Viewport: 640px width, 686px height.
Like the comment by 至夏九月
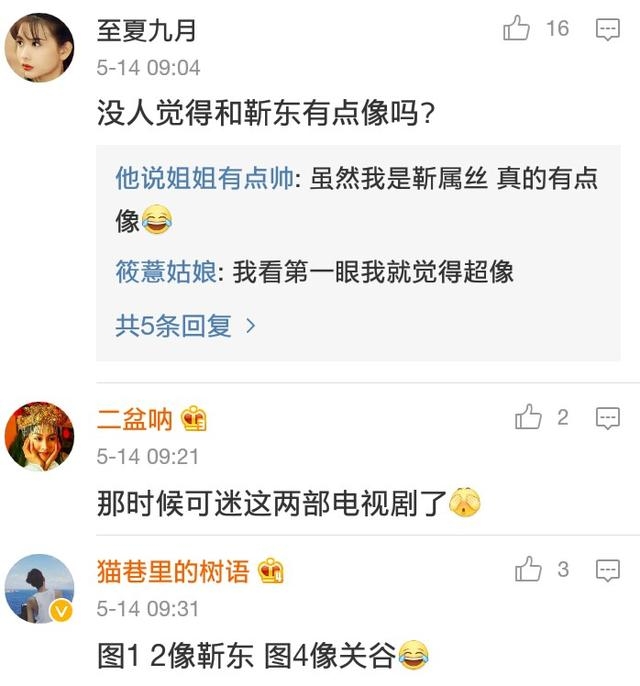517,29
